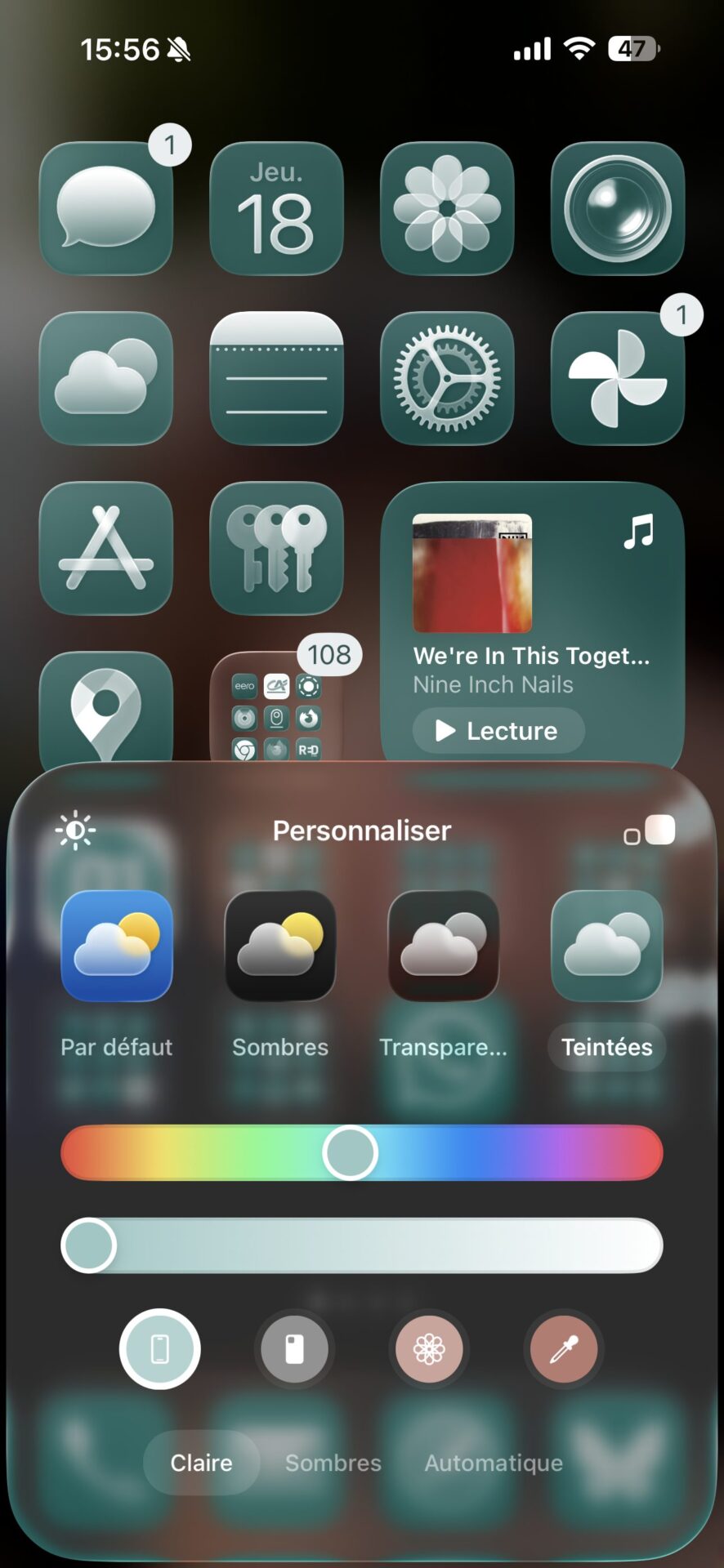Pick tint color from wallpaper flower option
This screenshot has width=724, height=1568.
[x=429, y=1349]
